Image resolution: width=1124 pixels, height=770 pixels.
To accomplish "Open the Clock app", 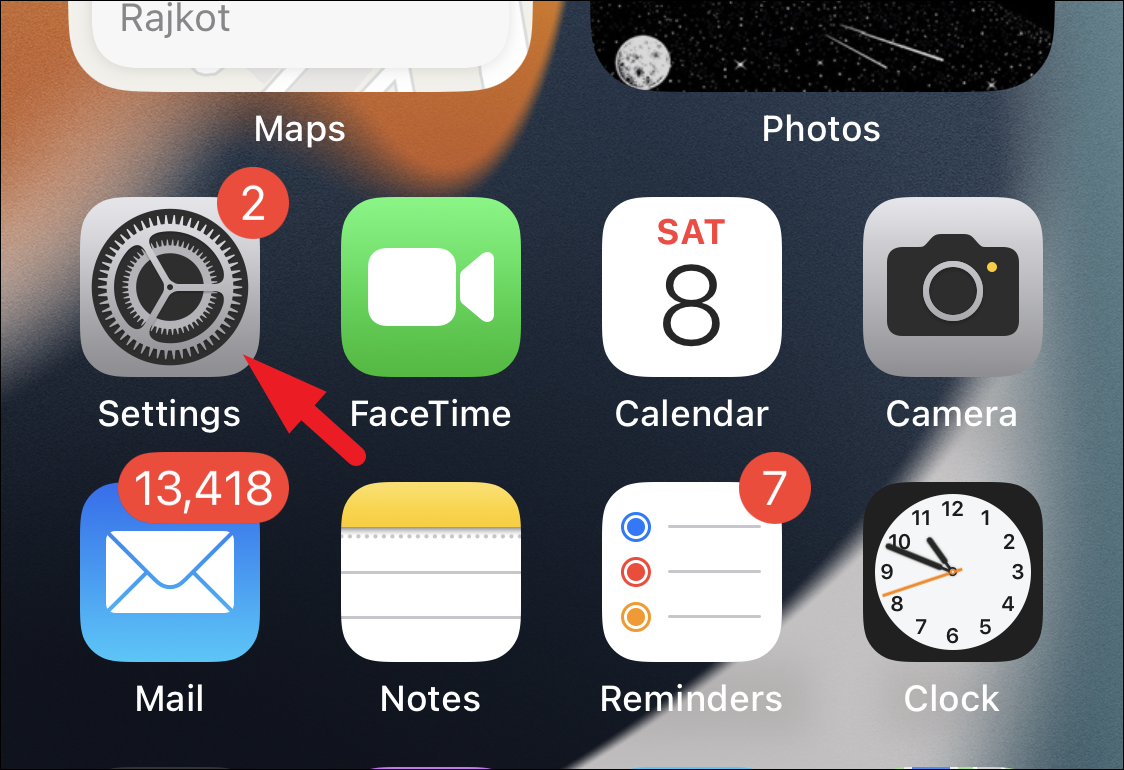I will [952, 572].
